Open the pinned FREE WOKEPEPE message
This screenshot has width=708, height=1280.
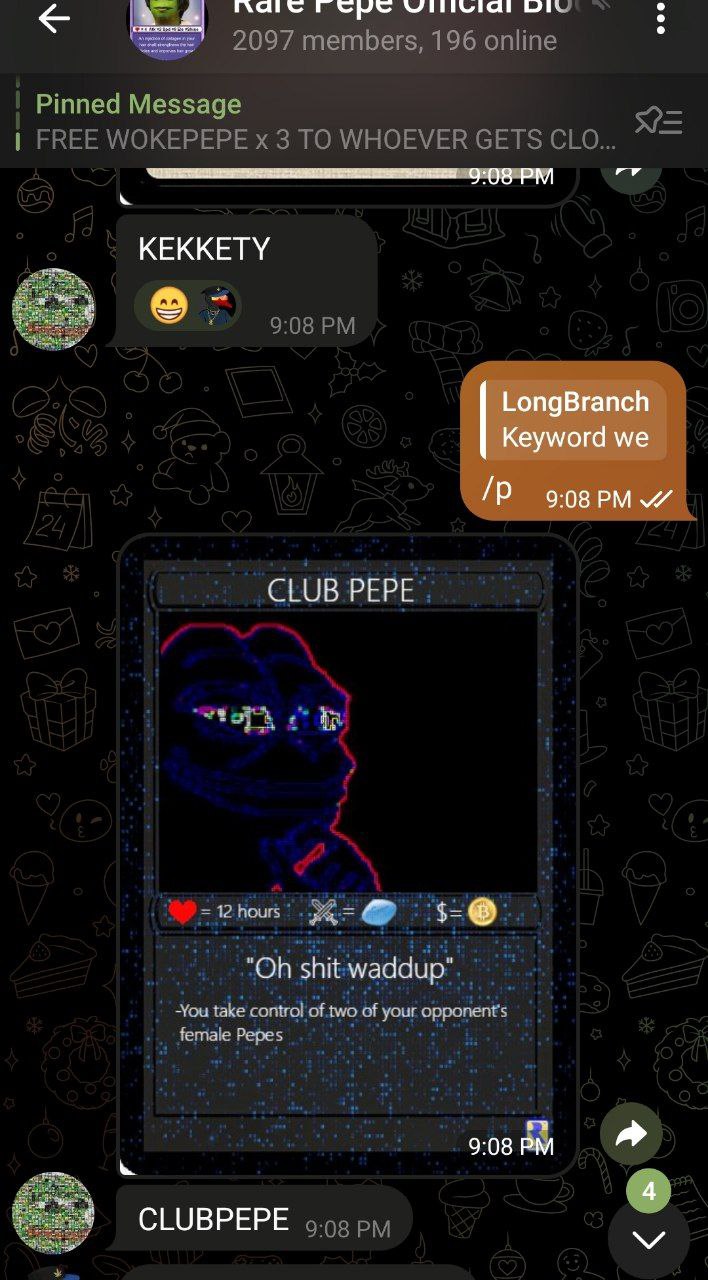click(x=325, y=122)
